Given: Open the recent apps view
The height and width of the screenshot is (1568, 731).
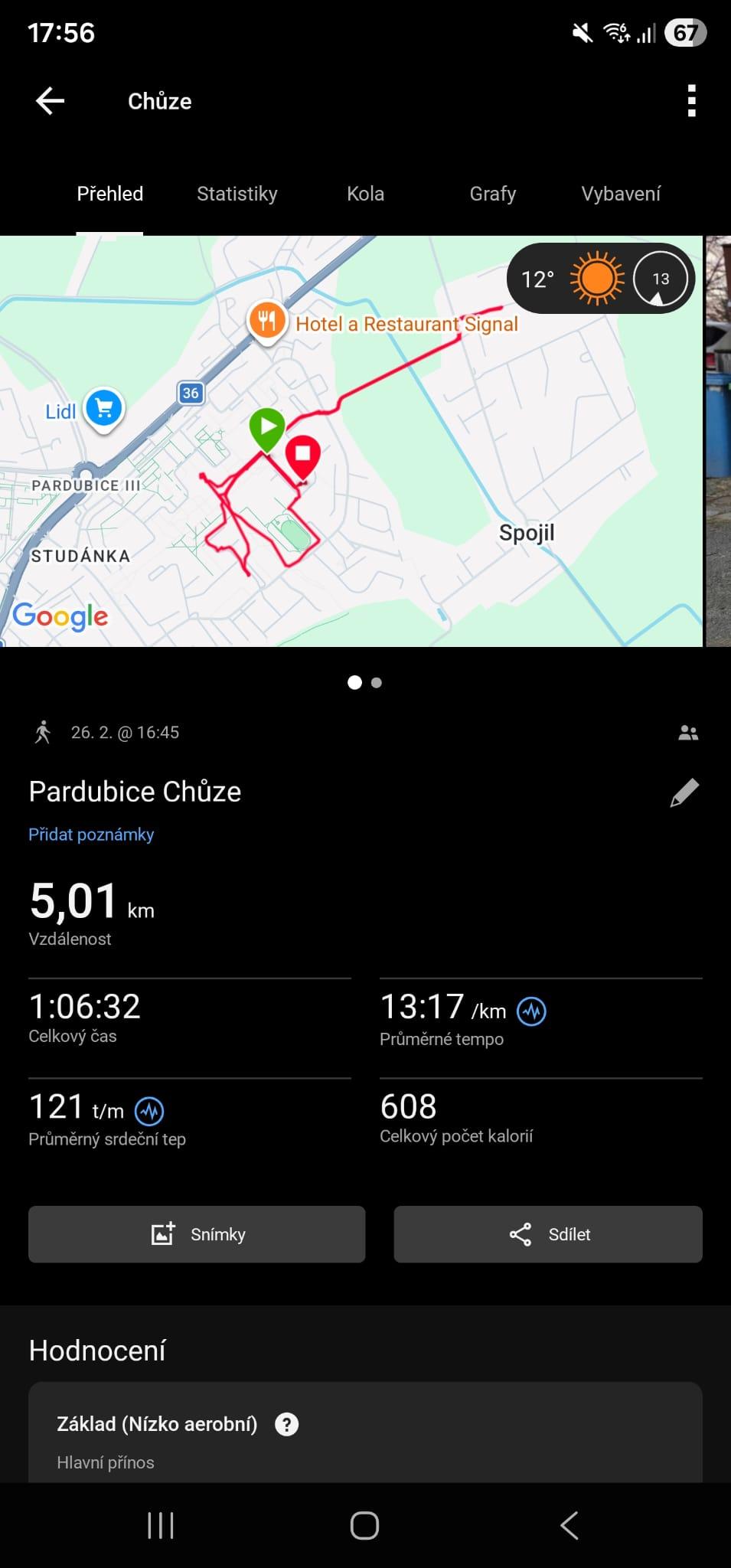Looking at the screenshot, I should (160, 1525).
